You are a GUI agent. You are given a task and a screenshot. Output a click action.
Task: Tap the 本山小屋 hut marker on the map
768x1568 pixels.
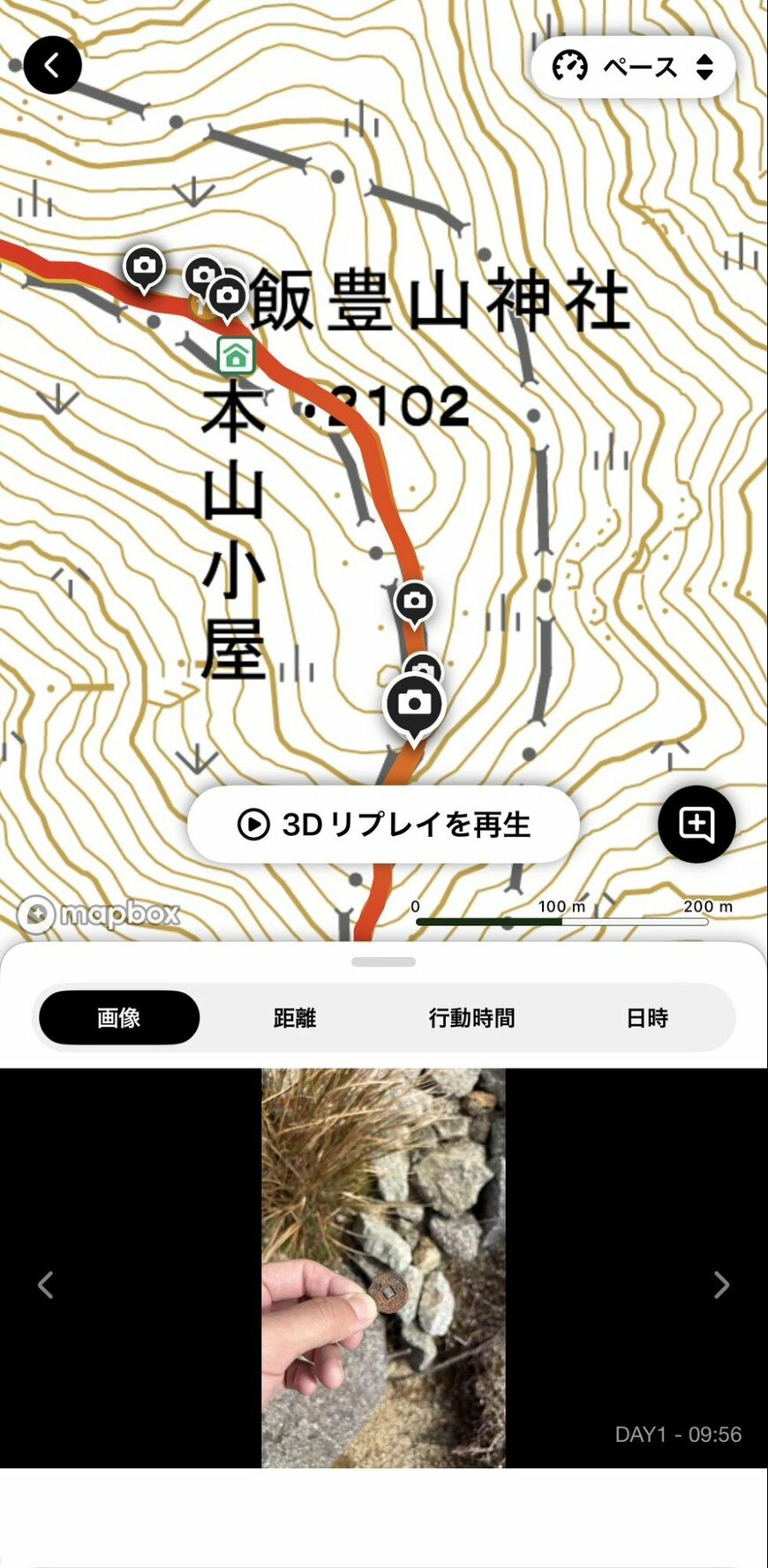(236, 357)
